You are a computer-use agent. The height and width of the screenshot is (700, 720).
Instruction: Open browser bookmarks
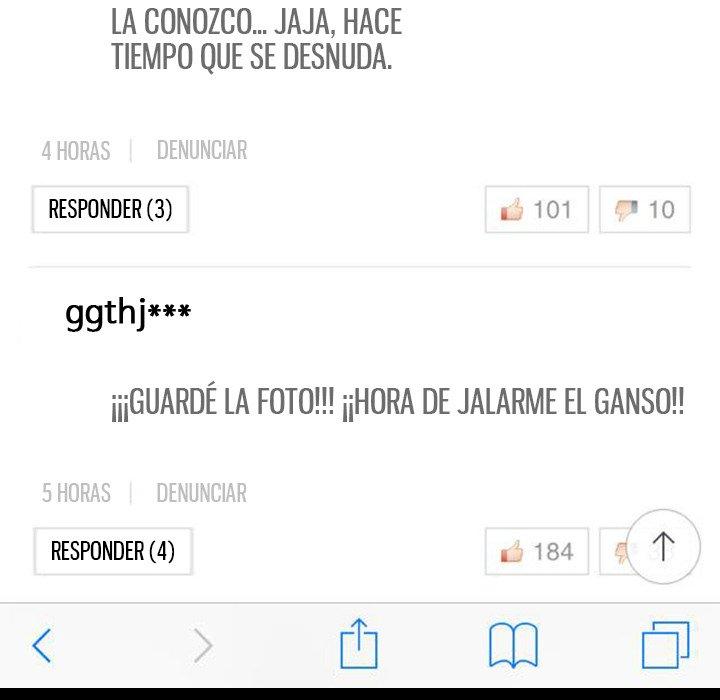tap(513, 645)
